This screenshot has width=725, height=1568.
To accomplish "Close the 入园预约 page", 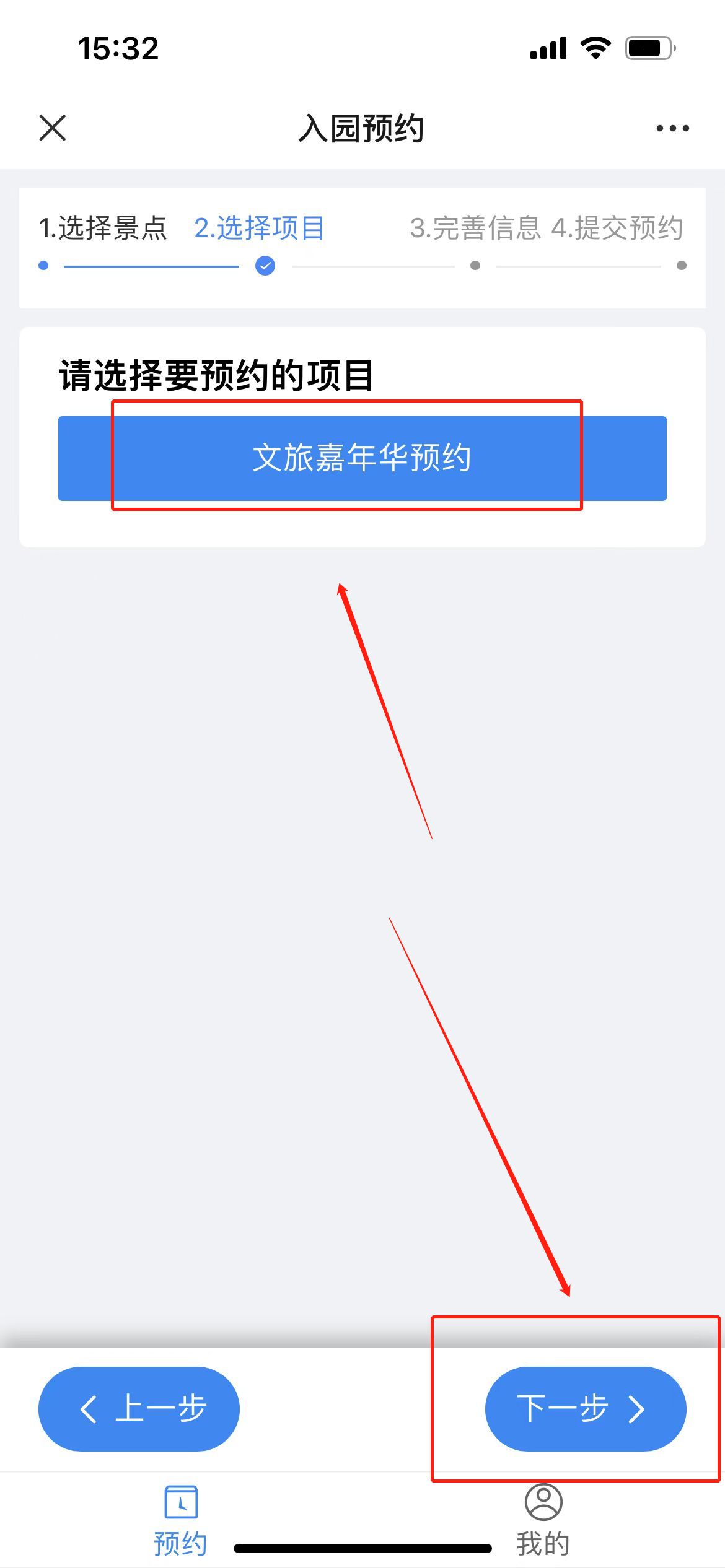I will tap(53, 128).
